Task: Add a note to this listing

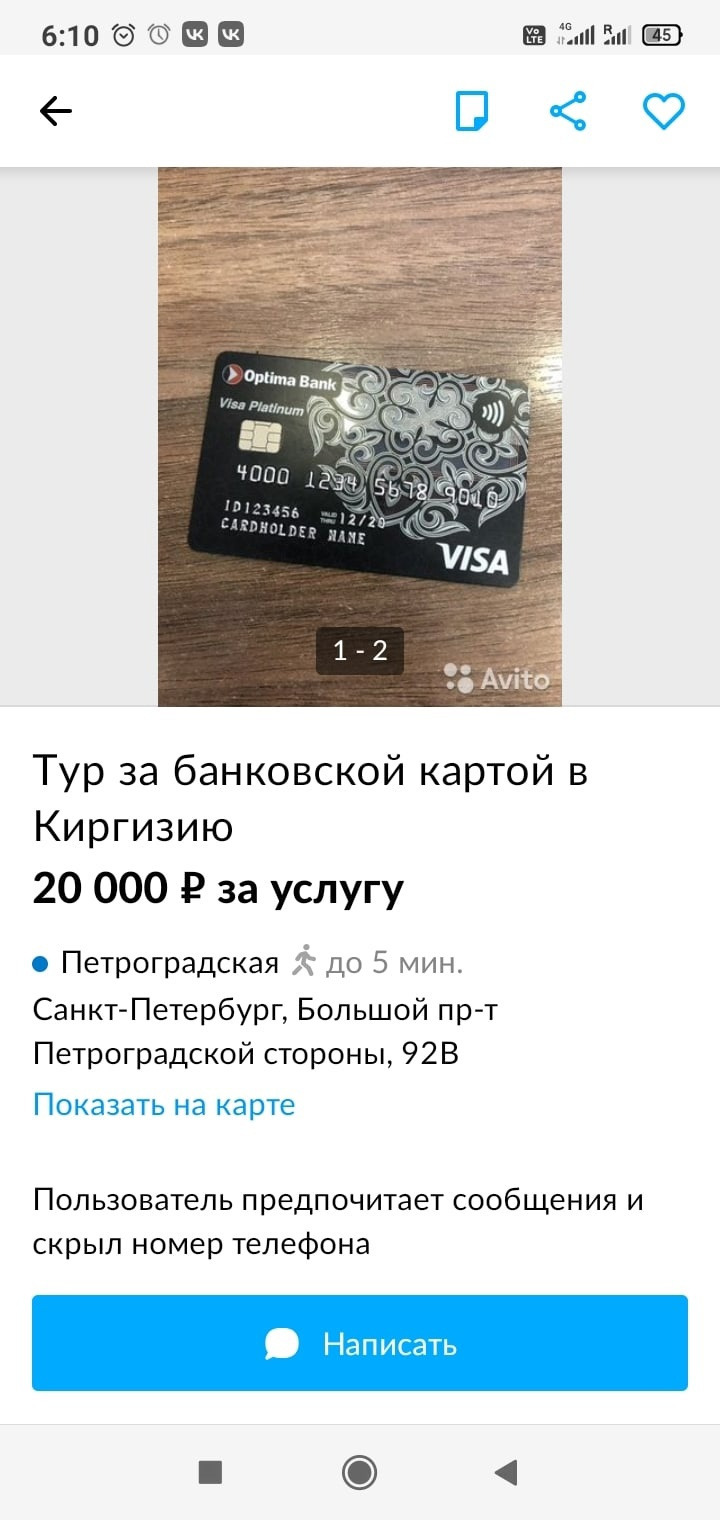Action: coord(472,111)
